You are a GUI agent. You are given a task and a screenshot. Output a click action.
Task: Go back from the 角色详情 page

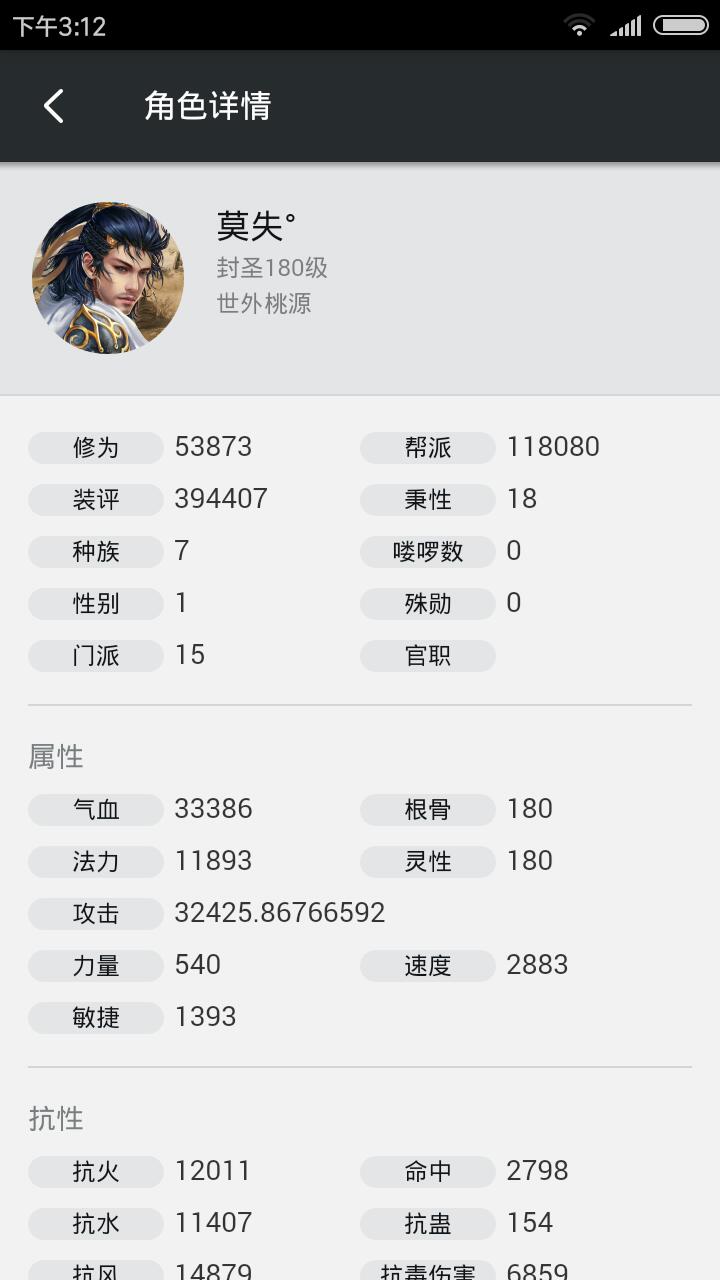(54, 106)
